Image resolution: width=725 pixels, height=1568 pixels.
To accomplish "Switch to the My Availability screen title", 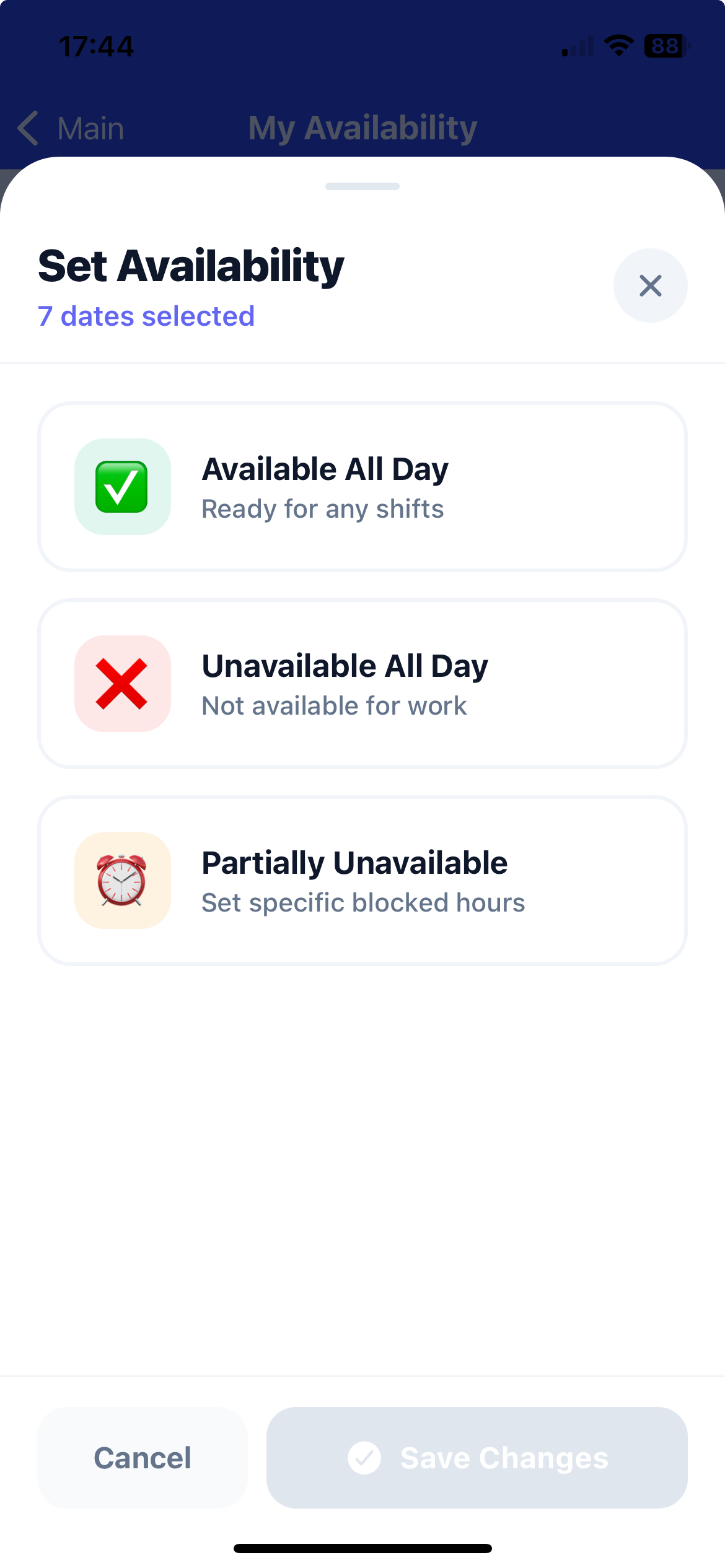I will 362,128.
